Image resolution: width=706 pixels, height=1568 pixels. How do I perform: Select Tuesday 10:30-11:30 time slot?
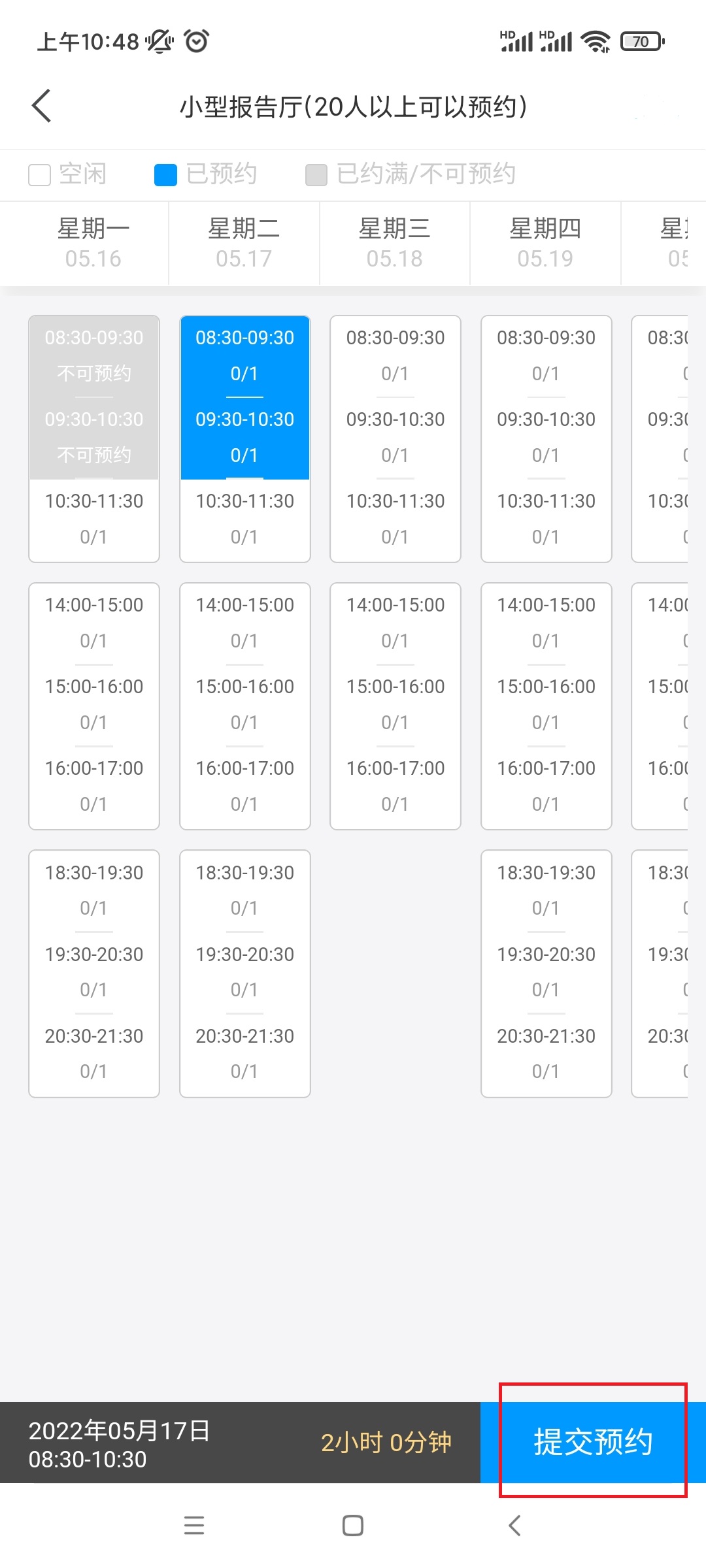(244, 519)
